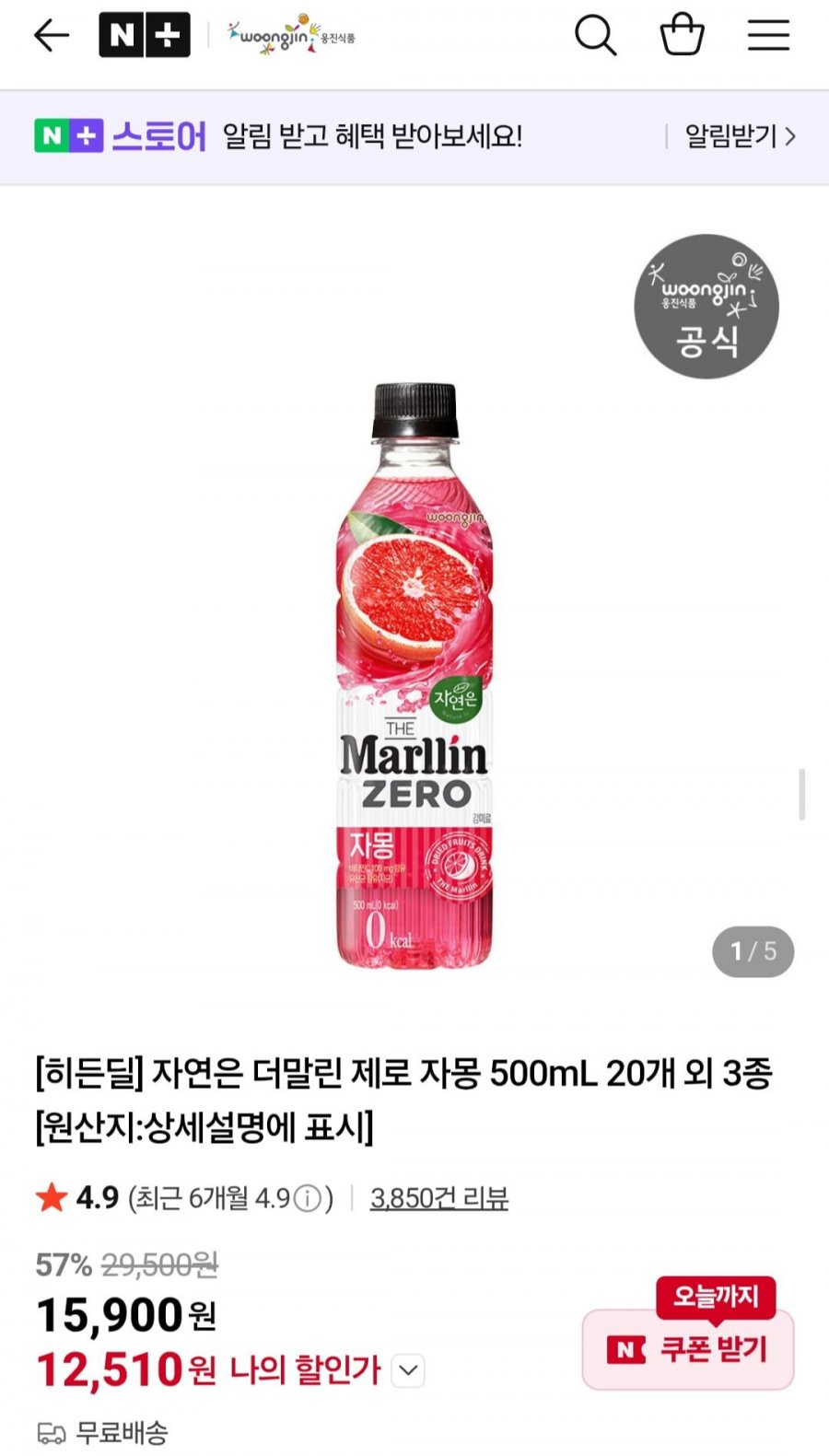The height and width of the screenshot is (1456, 829).
Task: Open the hamburger menu
Action: tap(768, 36)
